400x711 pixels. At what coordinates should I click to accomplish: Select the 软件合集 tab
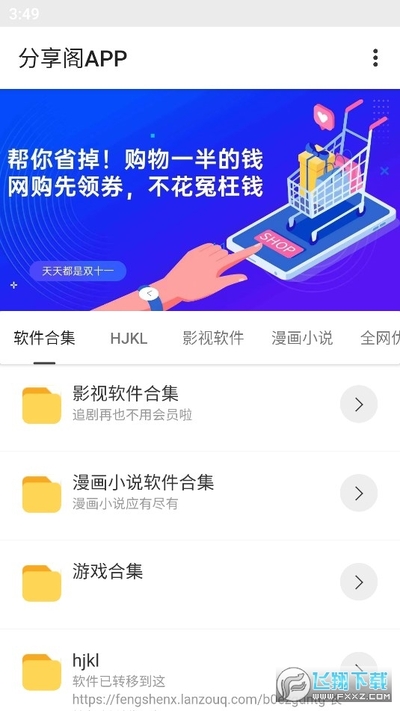[44, 338]
